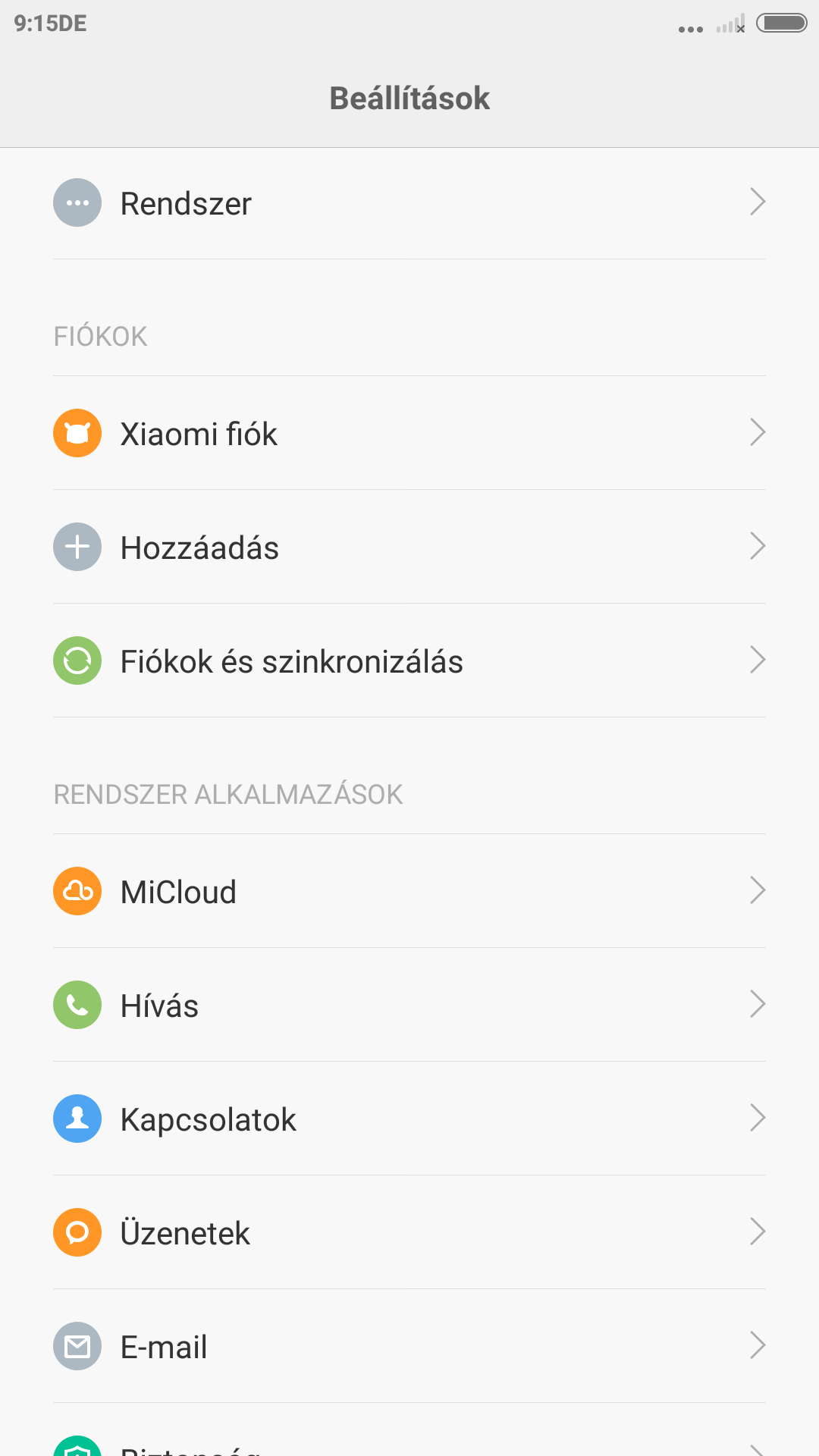Open Üzenetek messaging settings

point(409,1233)
